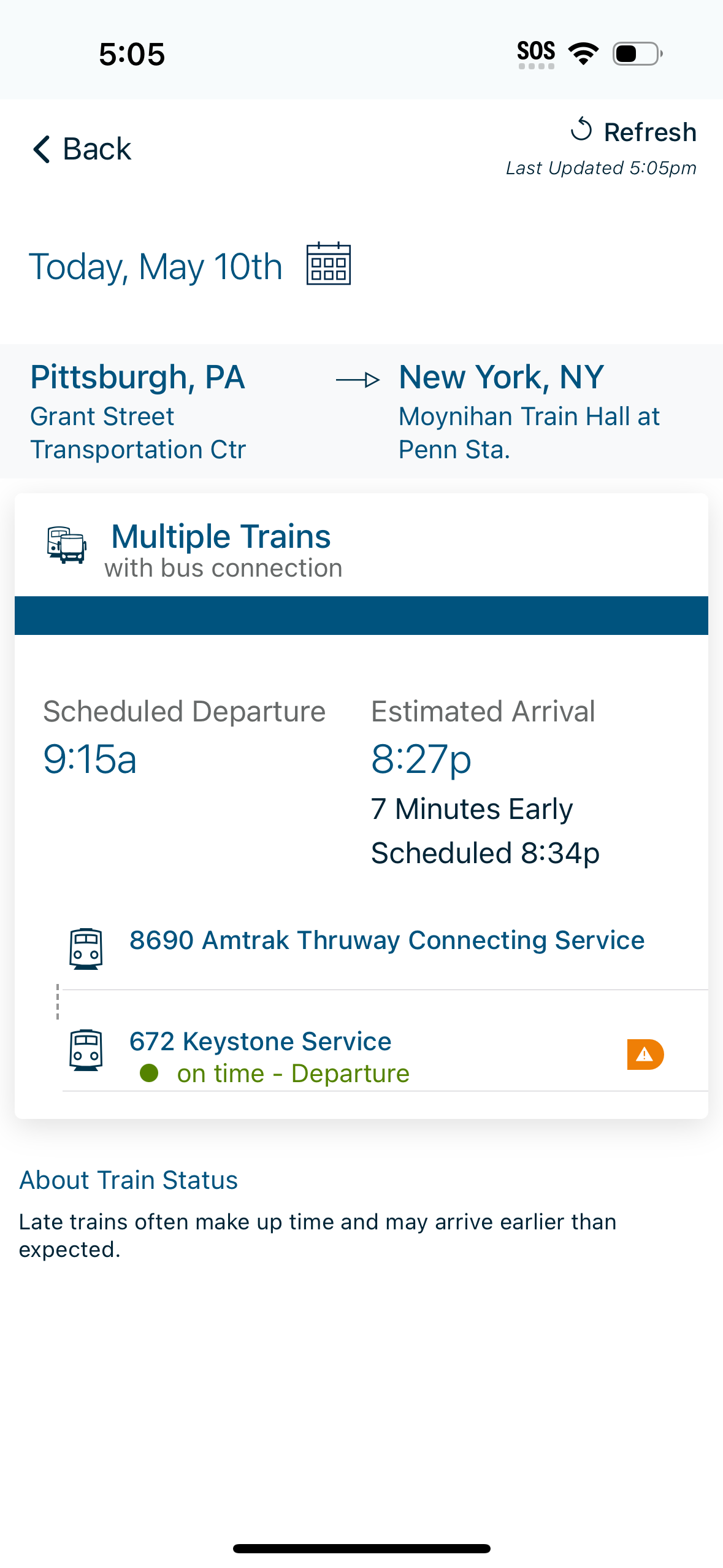Select the Pittsburgh, PA station header

point(138,377)
